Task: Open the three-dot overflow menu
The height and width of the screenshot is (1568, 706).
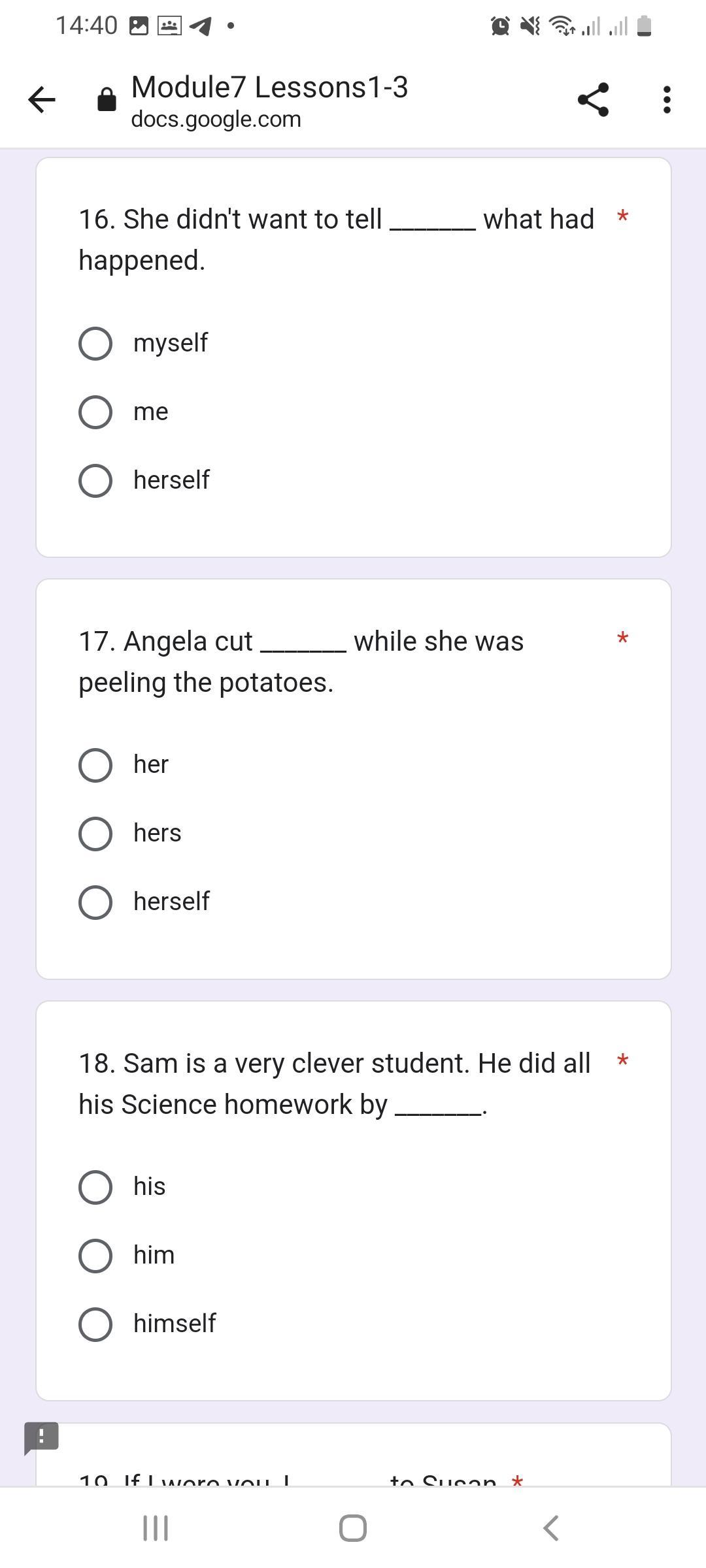Action: pyautogui.click(x=667, y=100)
